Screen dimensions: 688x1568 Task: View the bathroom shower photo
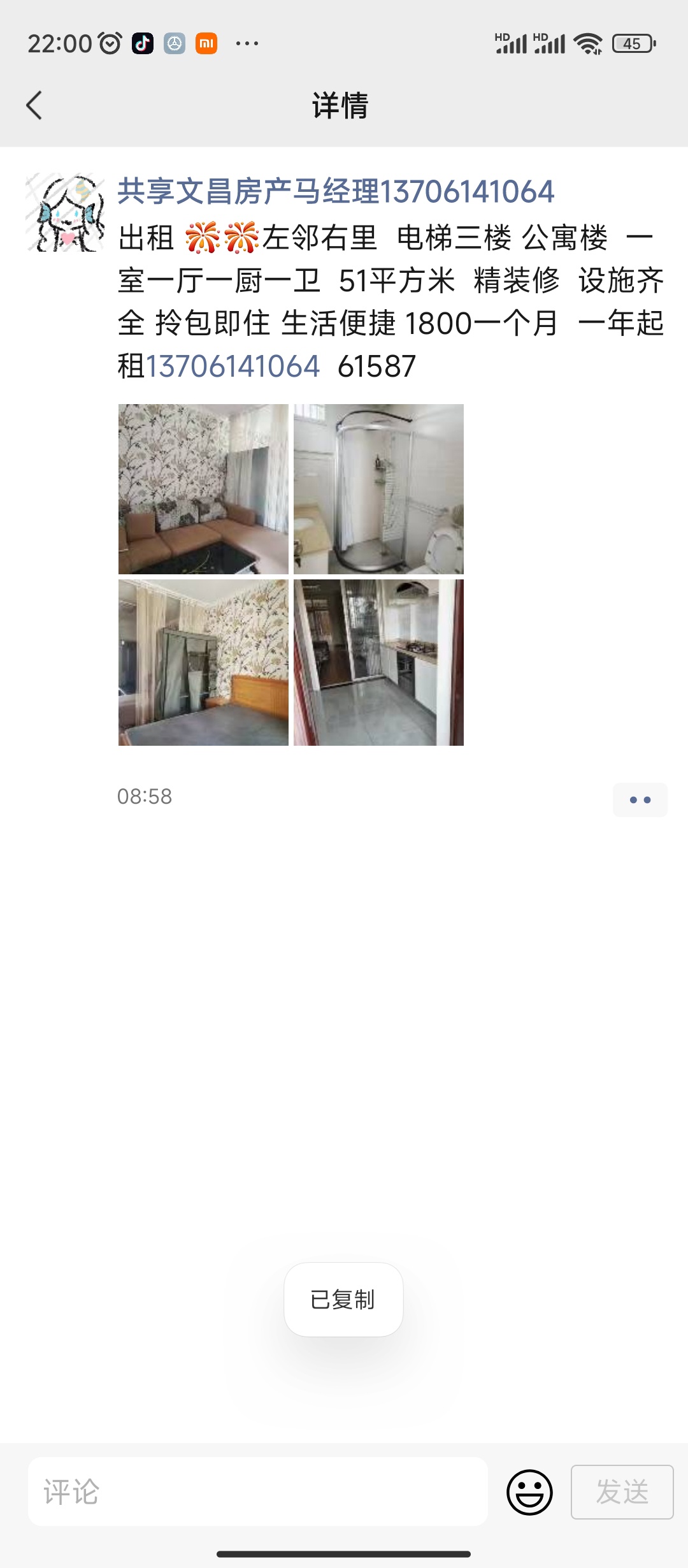tap(378, 489)
